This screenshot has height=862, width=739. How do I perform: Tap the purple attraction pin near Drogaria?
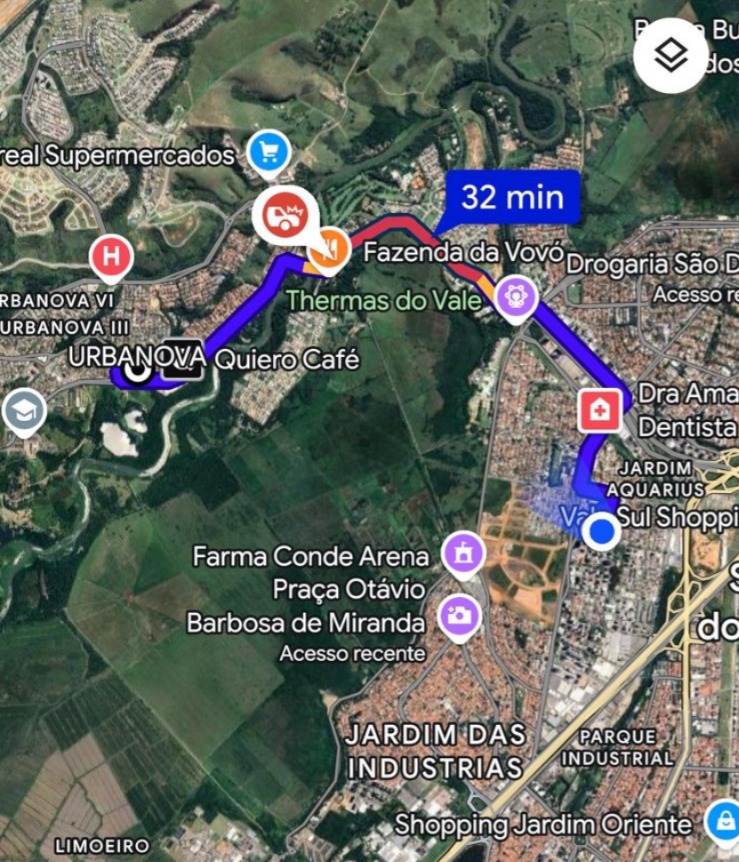[x=517, y=297]
